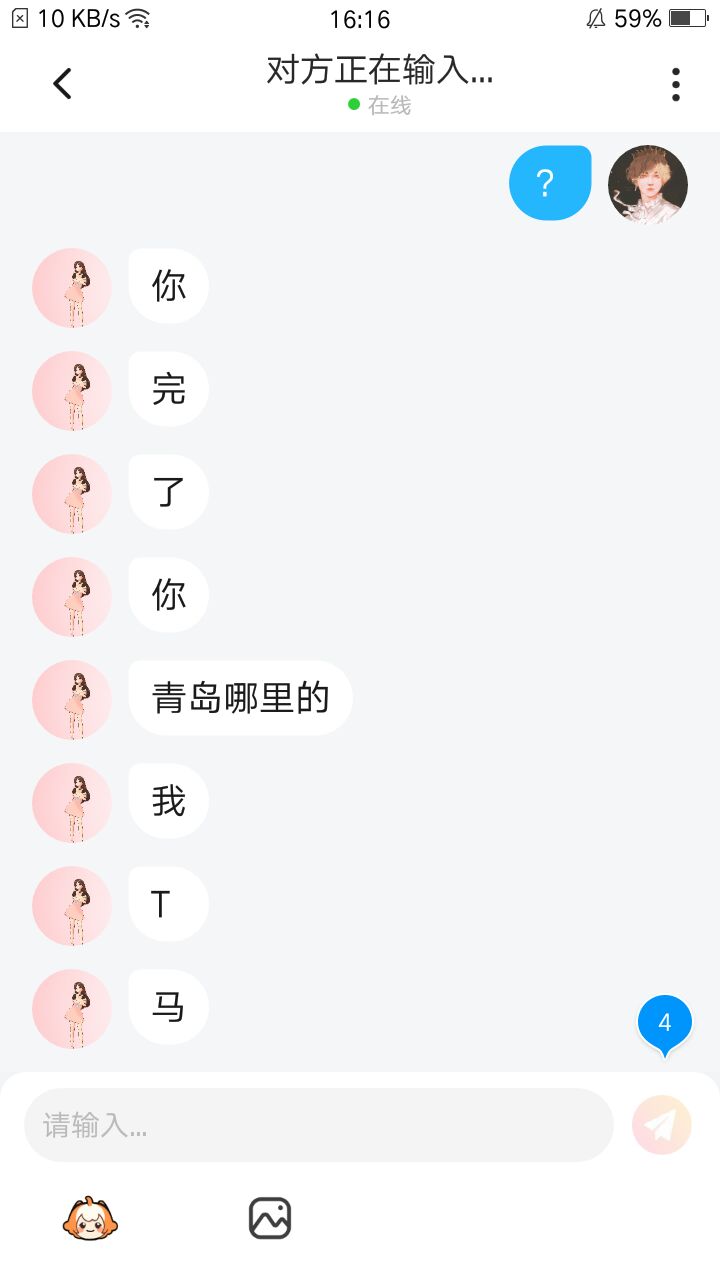The image size is (720, 1280).
Task: Open sender's avatar beside 青岛哪里的
Action: click(x=72, y=699)
